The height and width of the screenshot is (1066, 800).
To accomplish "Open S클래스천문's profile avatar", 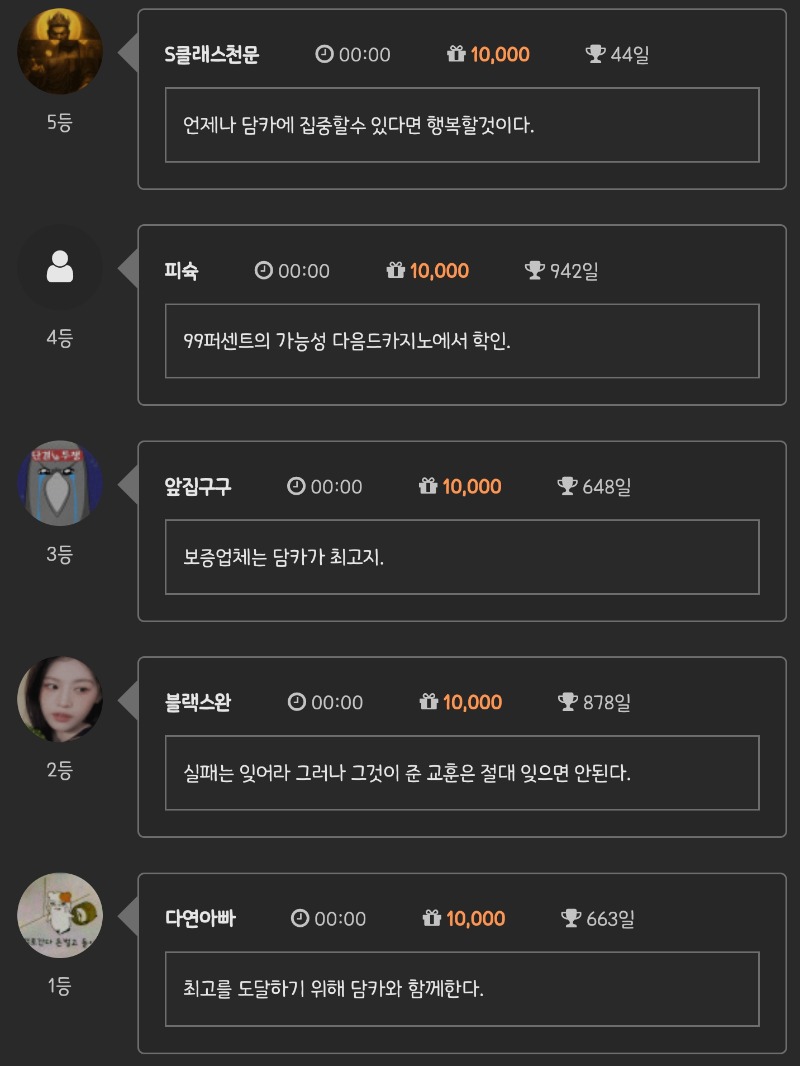I will click(x=60, y=51).
